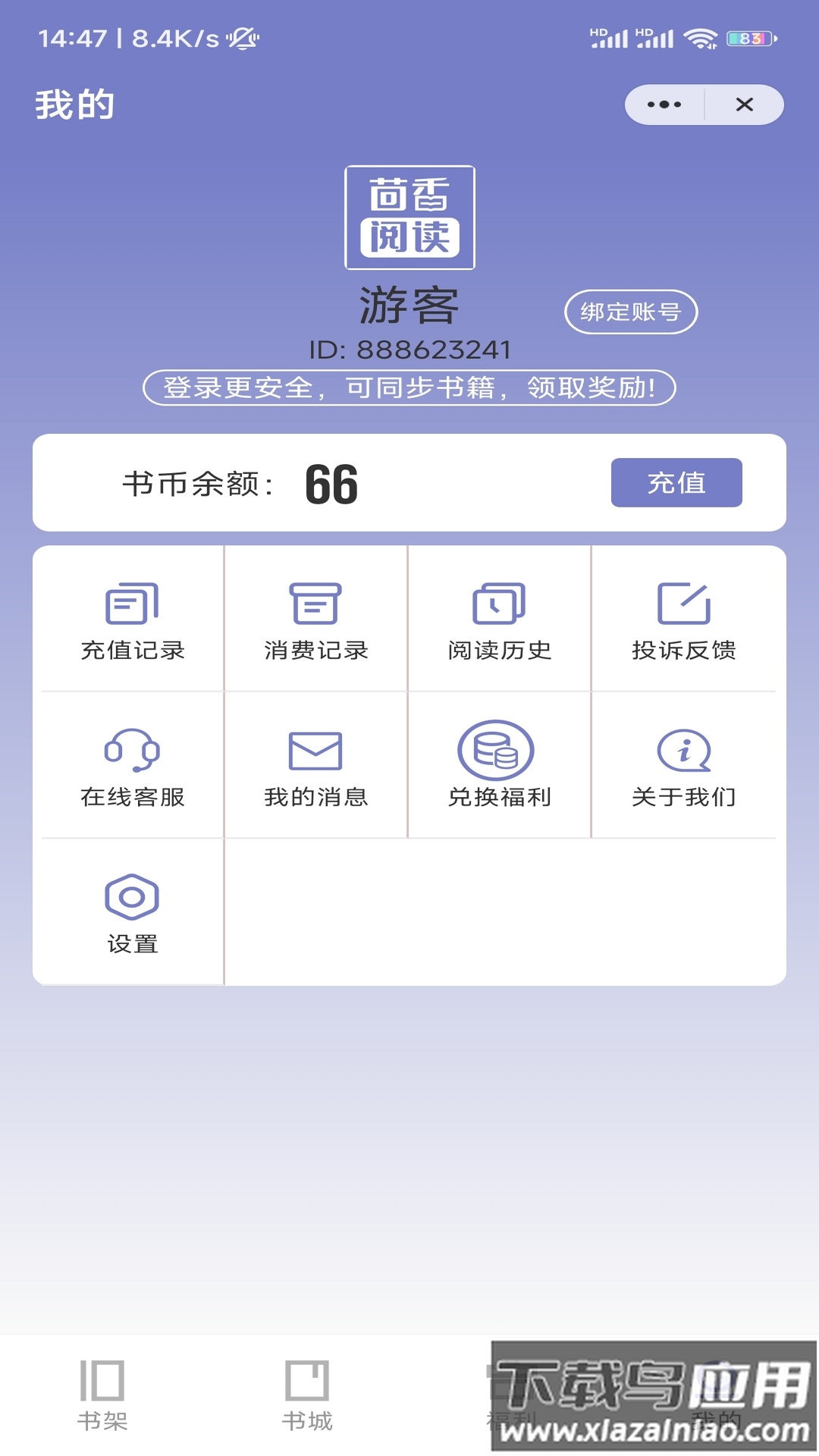Close the mini-program with X

(x=745, y=105)
